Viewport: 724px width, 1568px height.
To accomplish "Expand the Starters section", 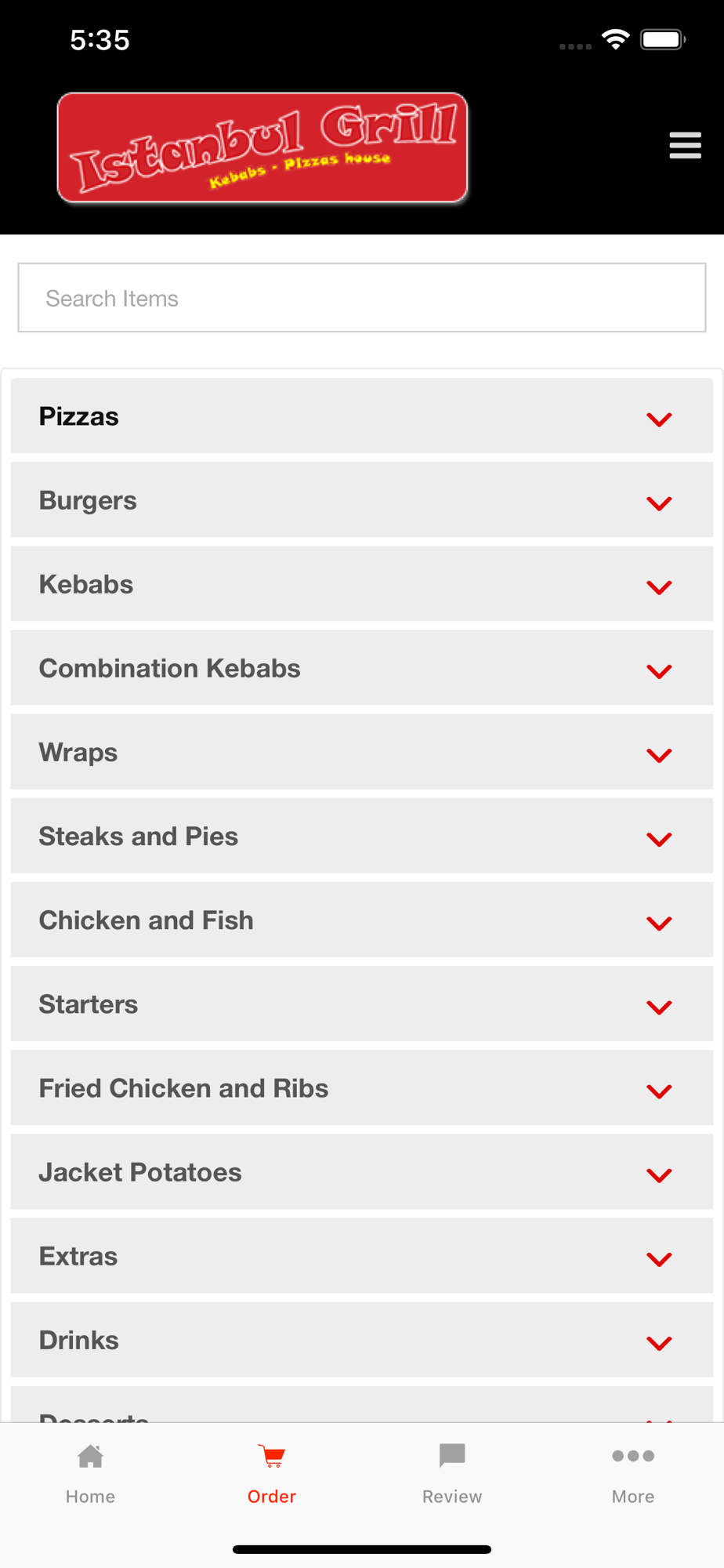I will (362, 1004).
